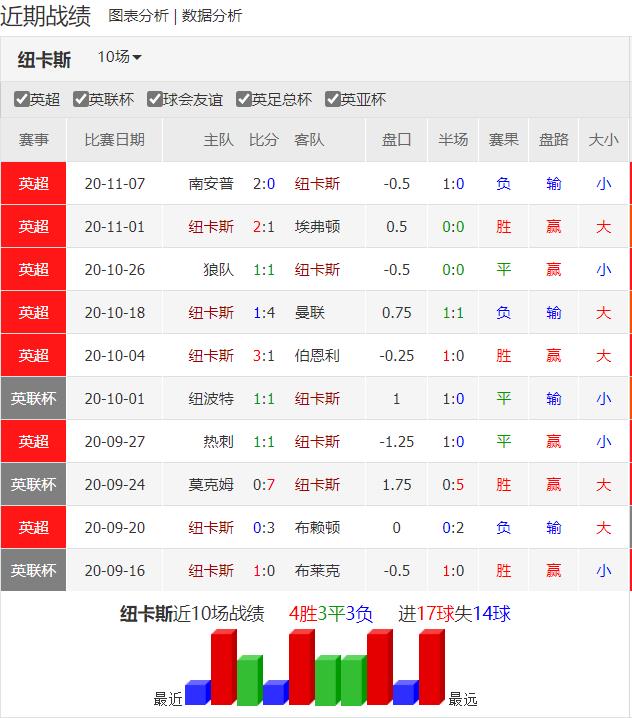The height and width of the screenshot is (718, 632).
Task: Toggle the 英足总杯 checkbox
Action: tap(243, 99)
